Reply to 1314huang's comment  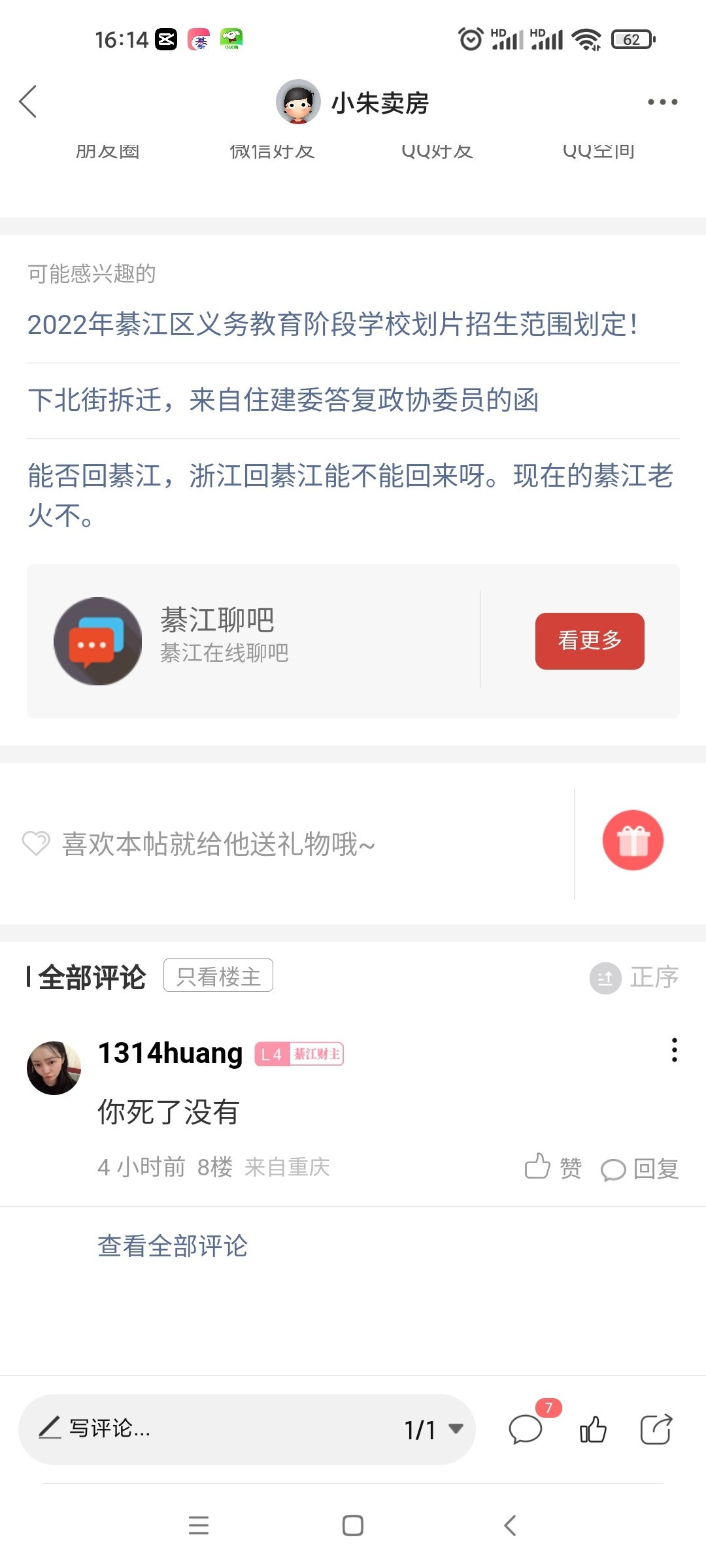pyautogui.click(x=639, y=1168)
